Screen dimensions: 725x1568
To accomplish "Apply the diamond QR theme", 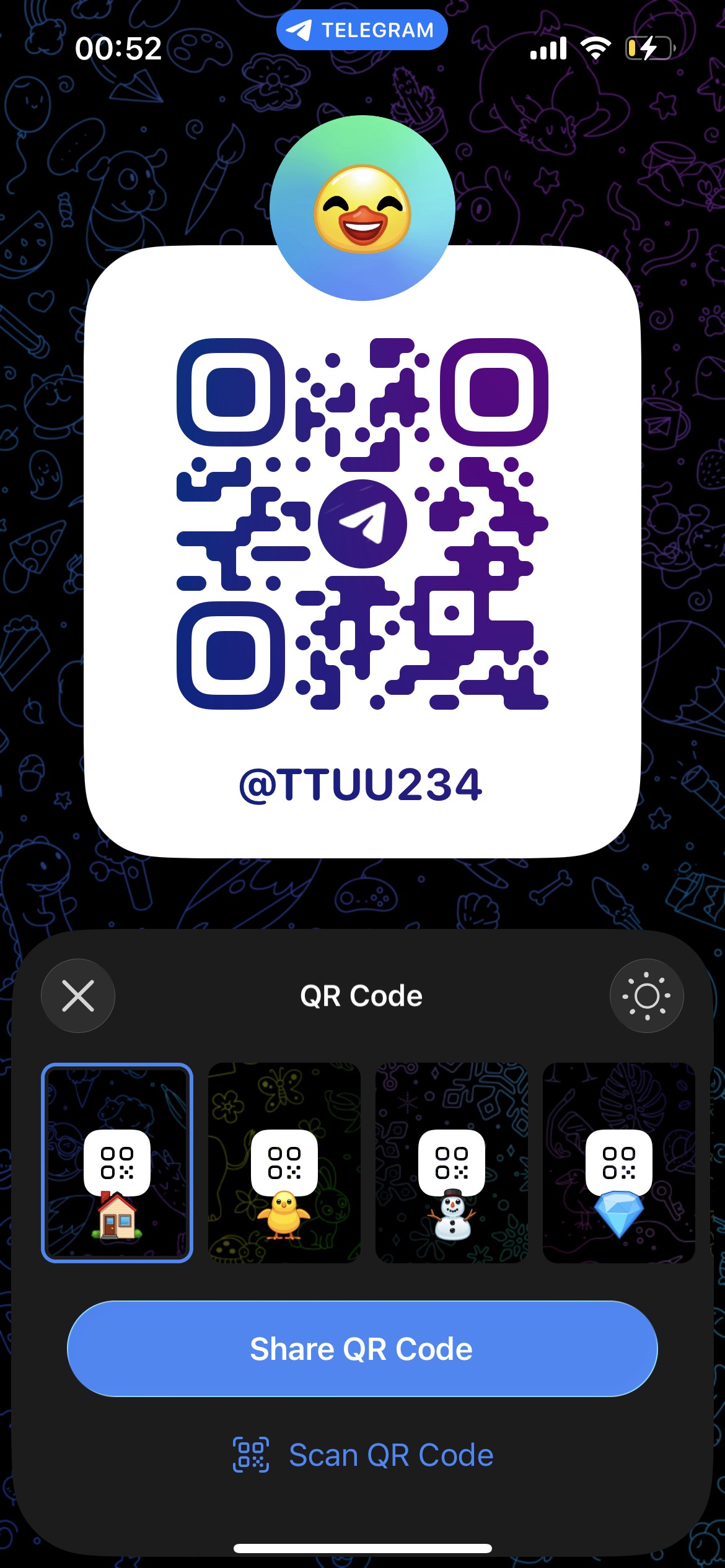I will tap(618, 1163).
